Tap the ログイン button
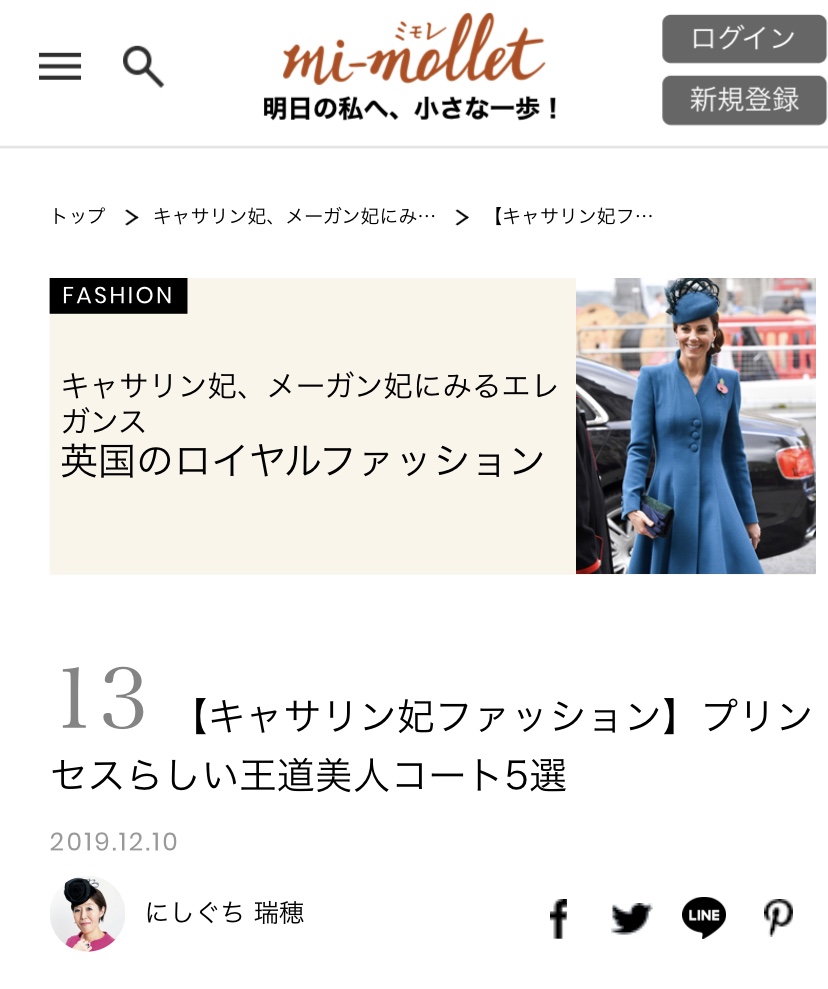The width and height of the screenshot is (828, 989). 743,39
